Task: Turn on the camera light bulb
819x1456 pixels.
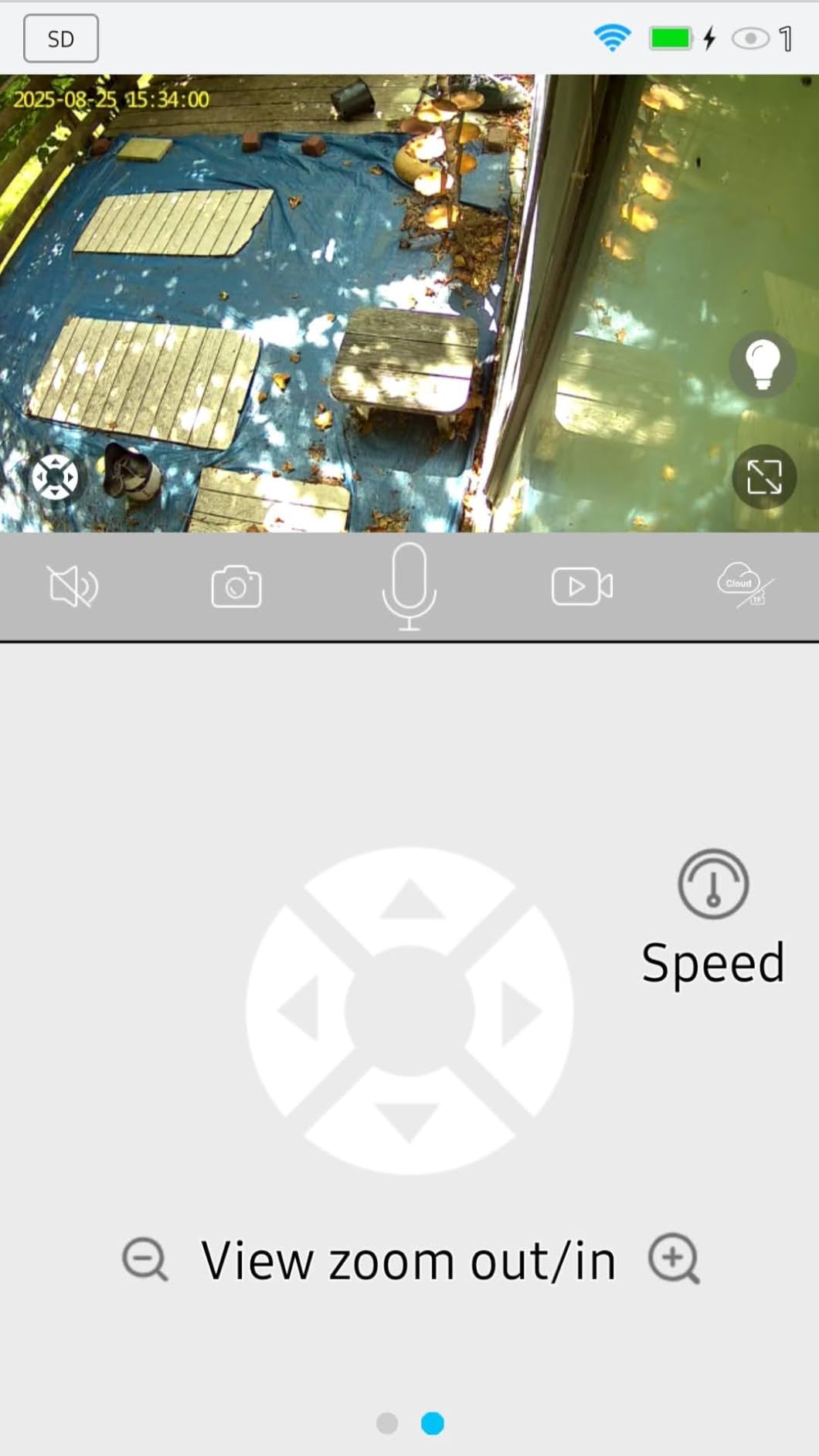Action: tap(763, 365)
